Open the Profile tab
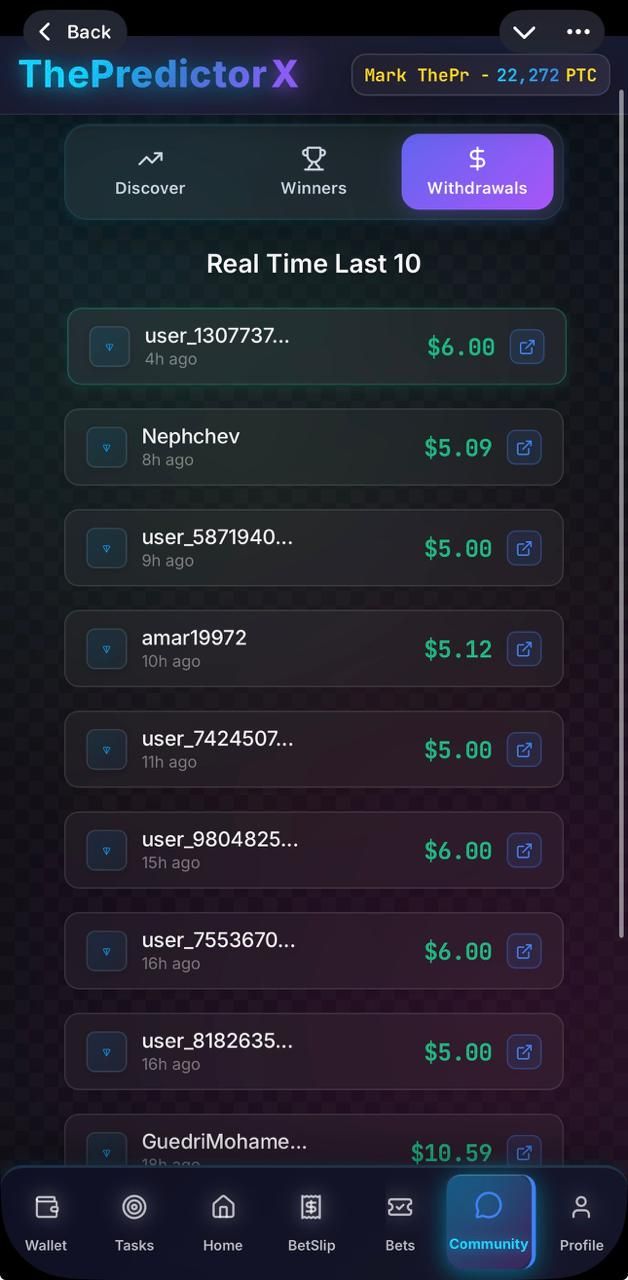The height and width of the screenshot is (1280, 628). coord(581,1222)
